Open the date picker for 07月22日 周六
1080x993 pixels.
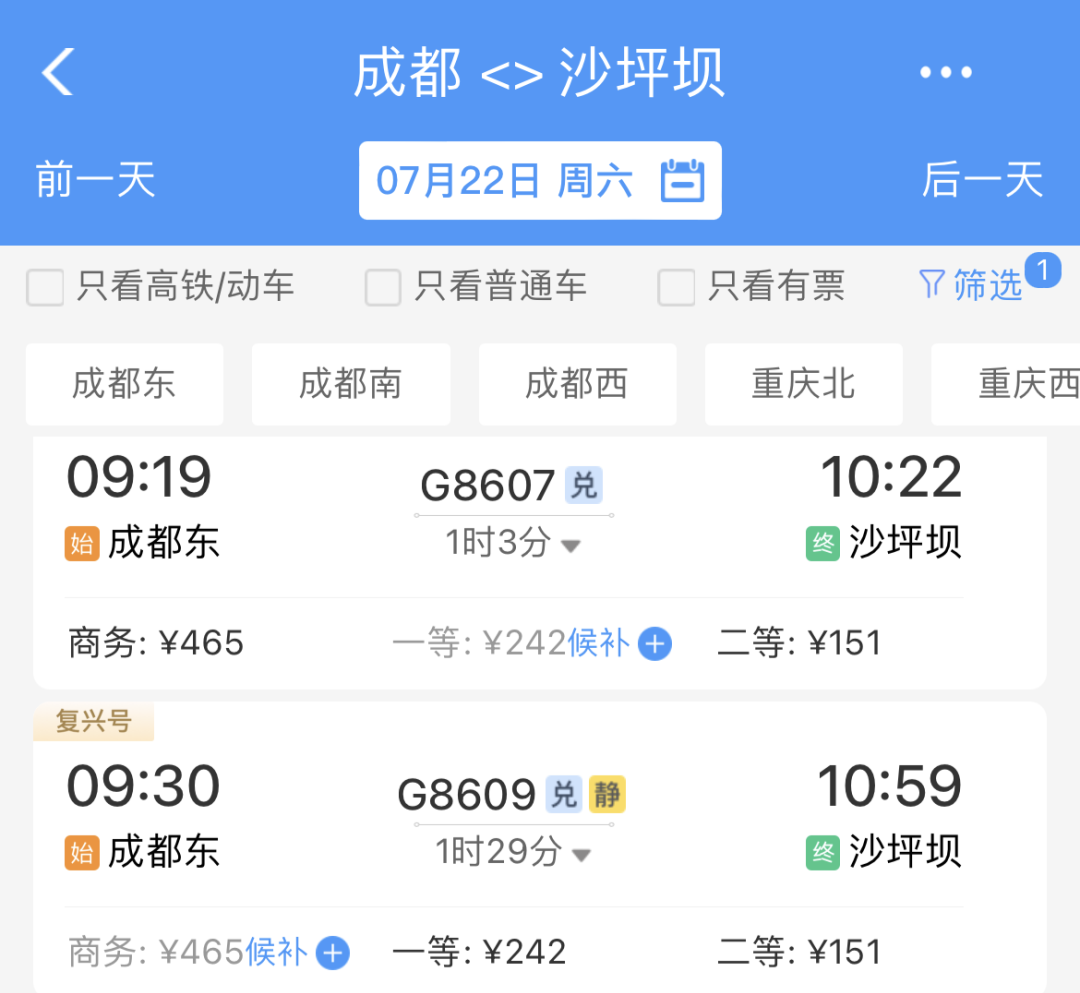tap(540, 181)
